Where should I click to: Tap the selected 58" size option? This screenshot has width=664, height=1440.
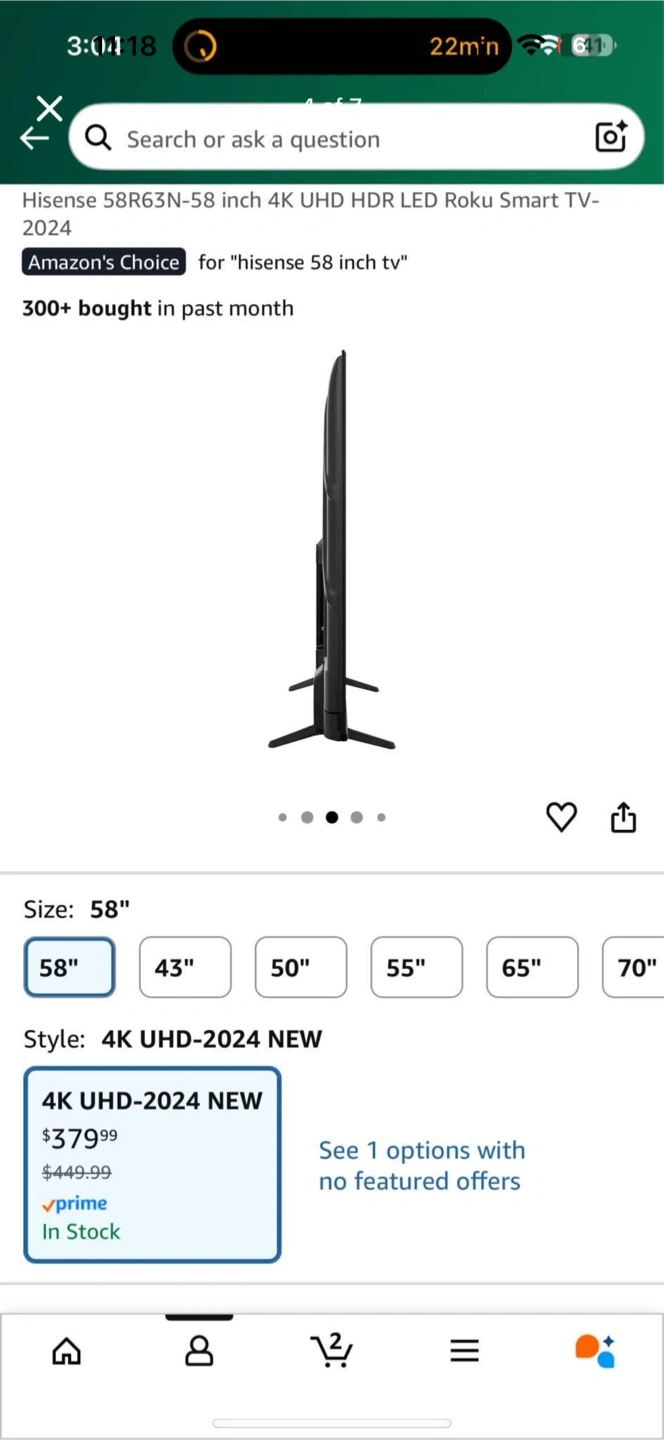coord(69,967)
